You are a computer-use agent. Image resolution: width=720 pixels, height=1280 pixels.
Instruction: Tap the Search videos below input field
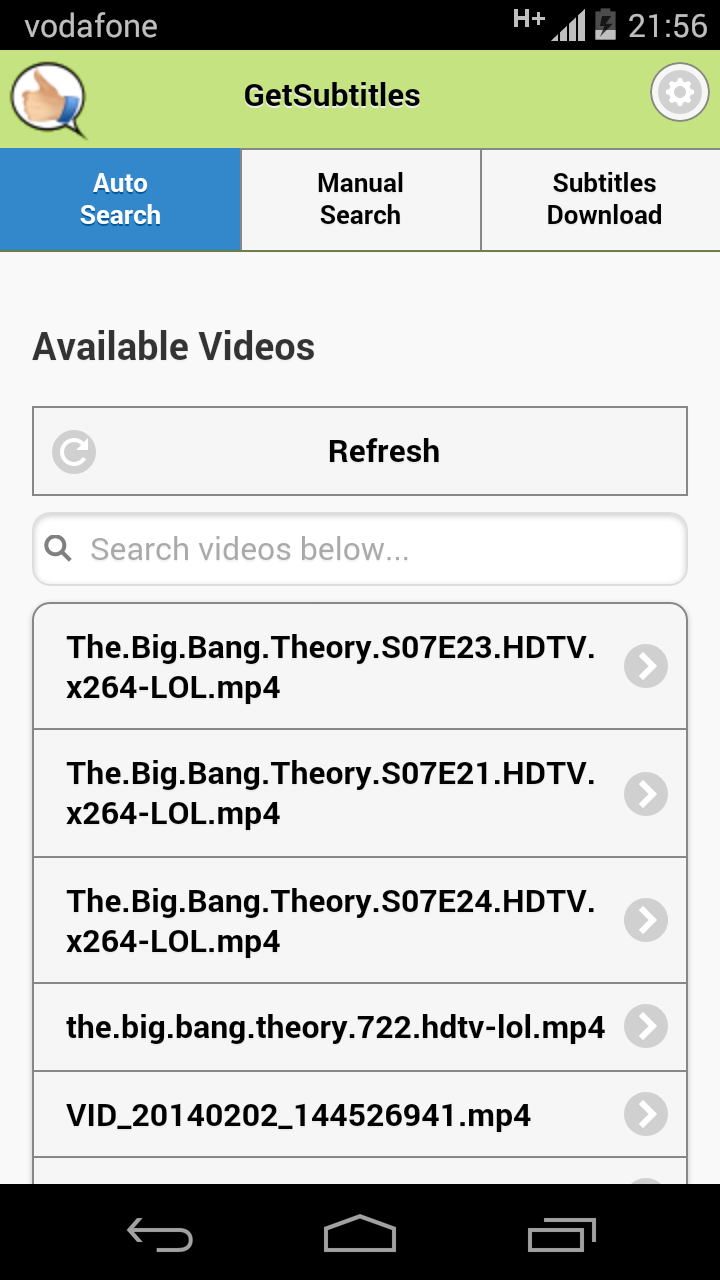coord(360,548)
